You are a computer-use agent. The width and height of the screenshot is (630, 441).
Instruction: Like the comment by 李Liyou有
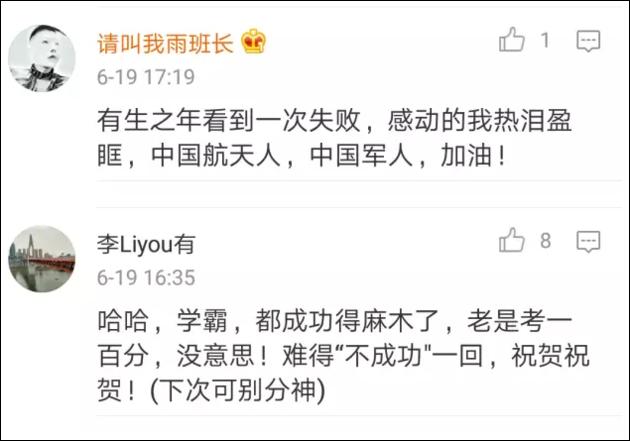(x=512, y=240)
